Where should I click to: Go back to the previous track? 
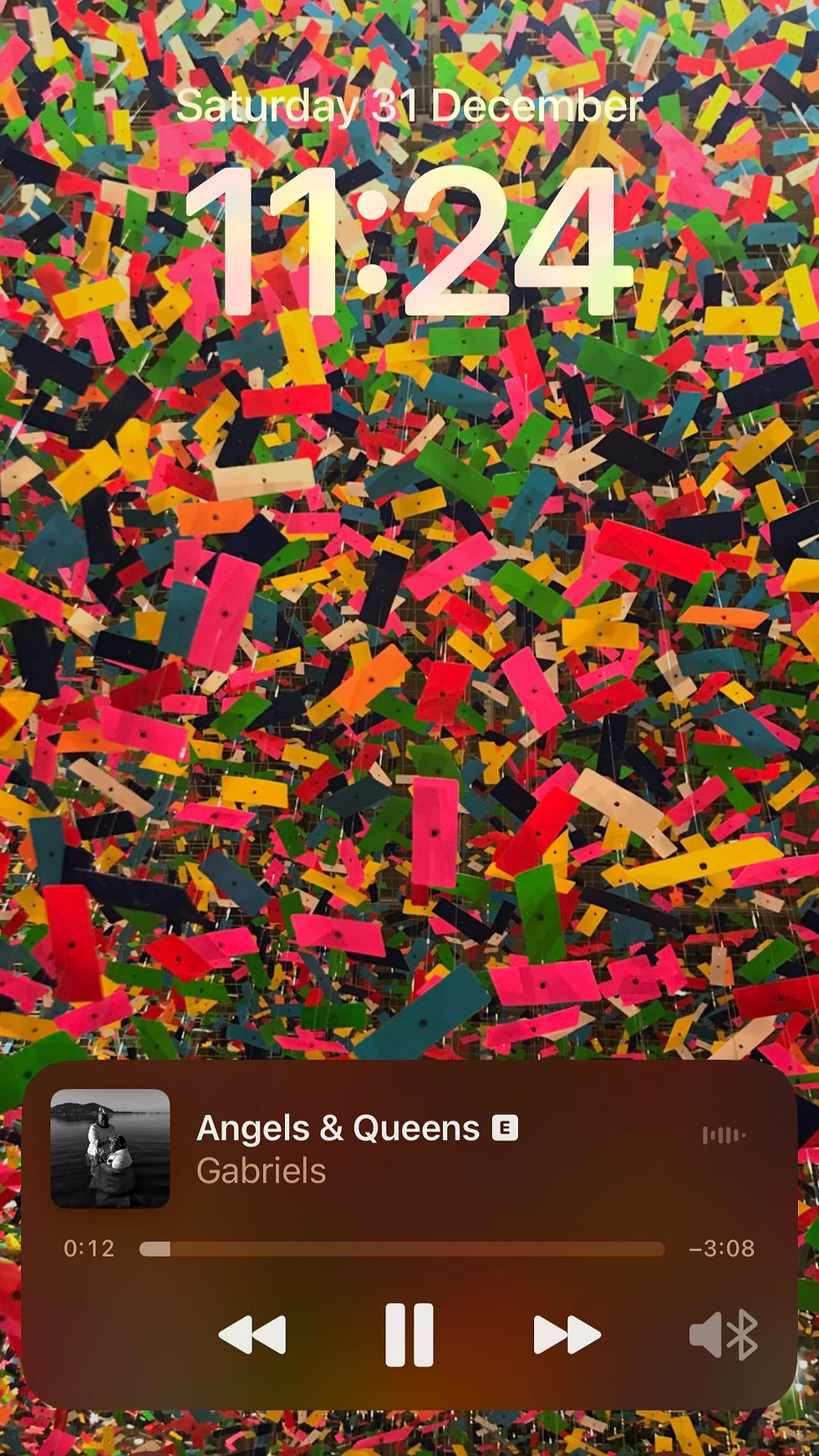tap(252, 1335)
